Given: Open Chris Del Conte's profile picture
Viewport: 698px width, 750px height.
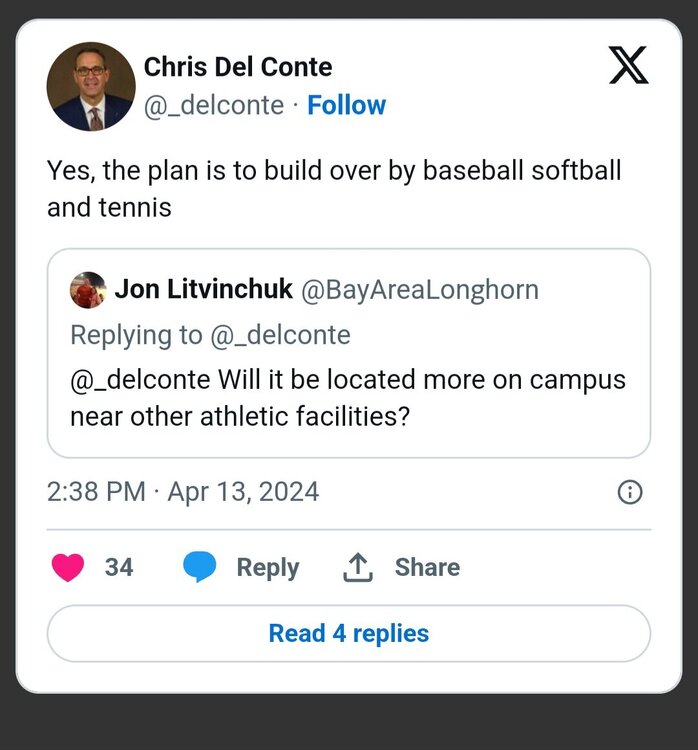Looking at the screenshot, I should [x=90, y=87].
